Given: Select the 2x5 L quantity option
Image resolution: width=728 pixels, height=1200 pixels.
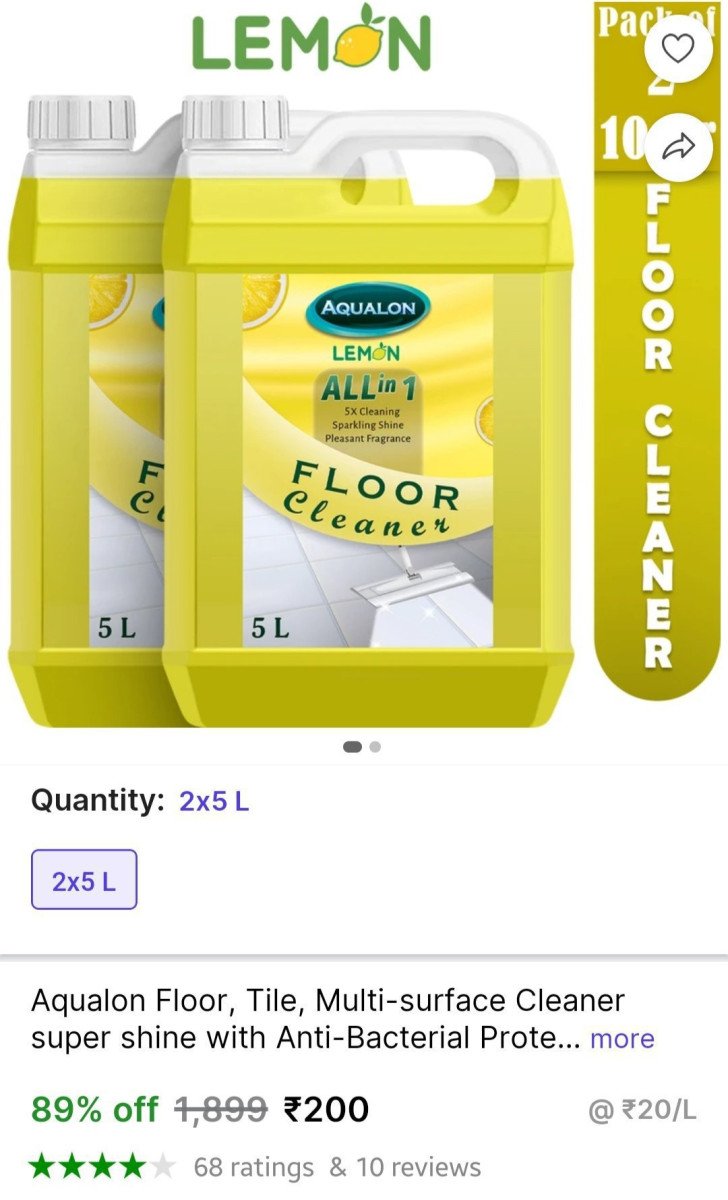Looking at the screenshot, I should point(84,880).
